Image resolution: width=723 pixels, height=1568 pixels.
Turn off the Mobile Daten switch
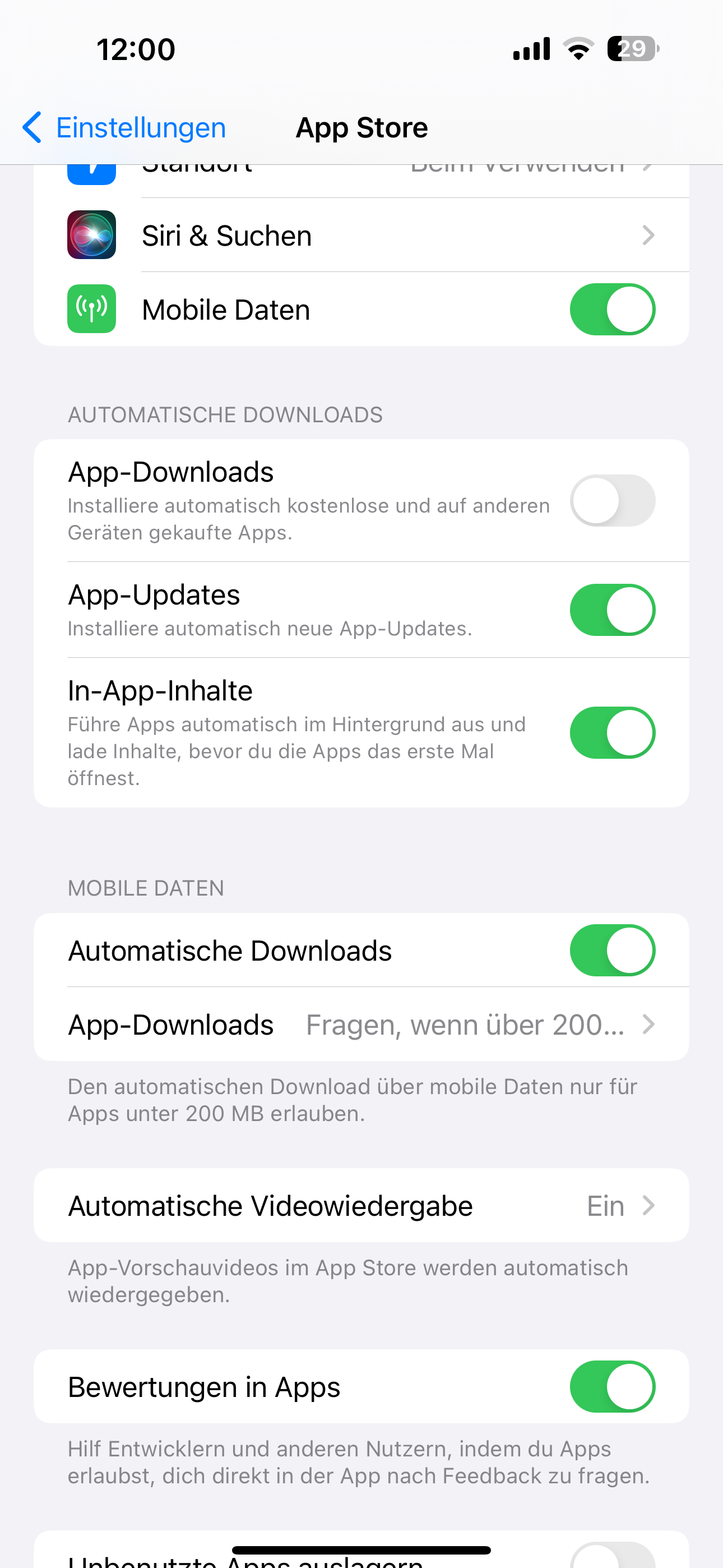click(x=611, y=309)
